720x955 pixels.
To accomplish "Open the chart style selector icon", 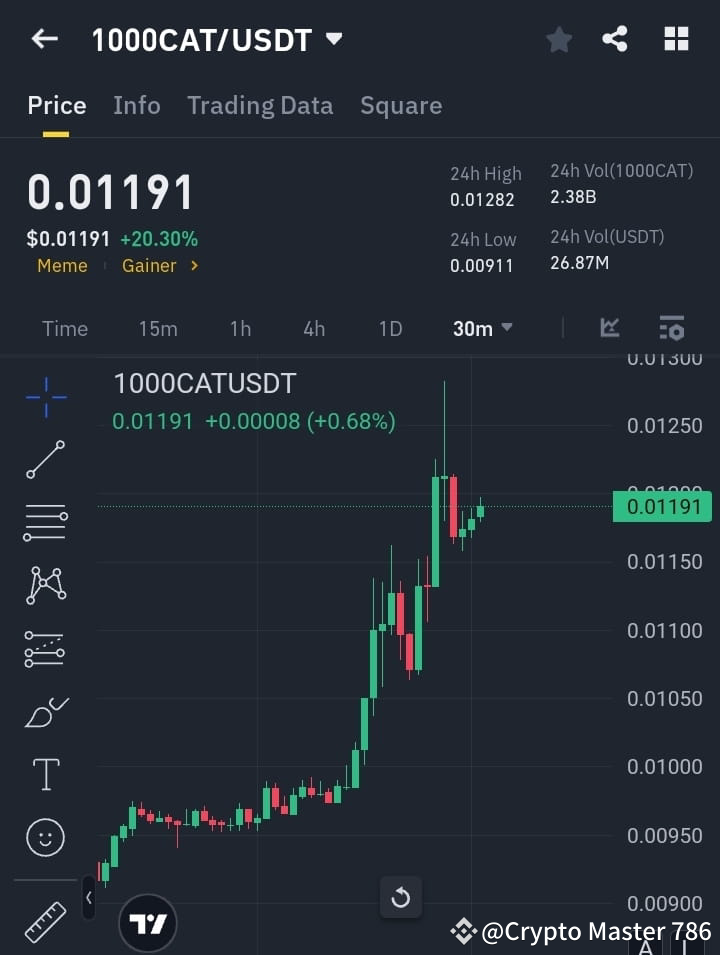I will 610,328.
